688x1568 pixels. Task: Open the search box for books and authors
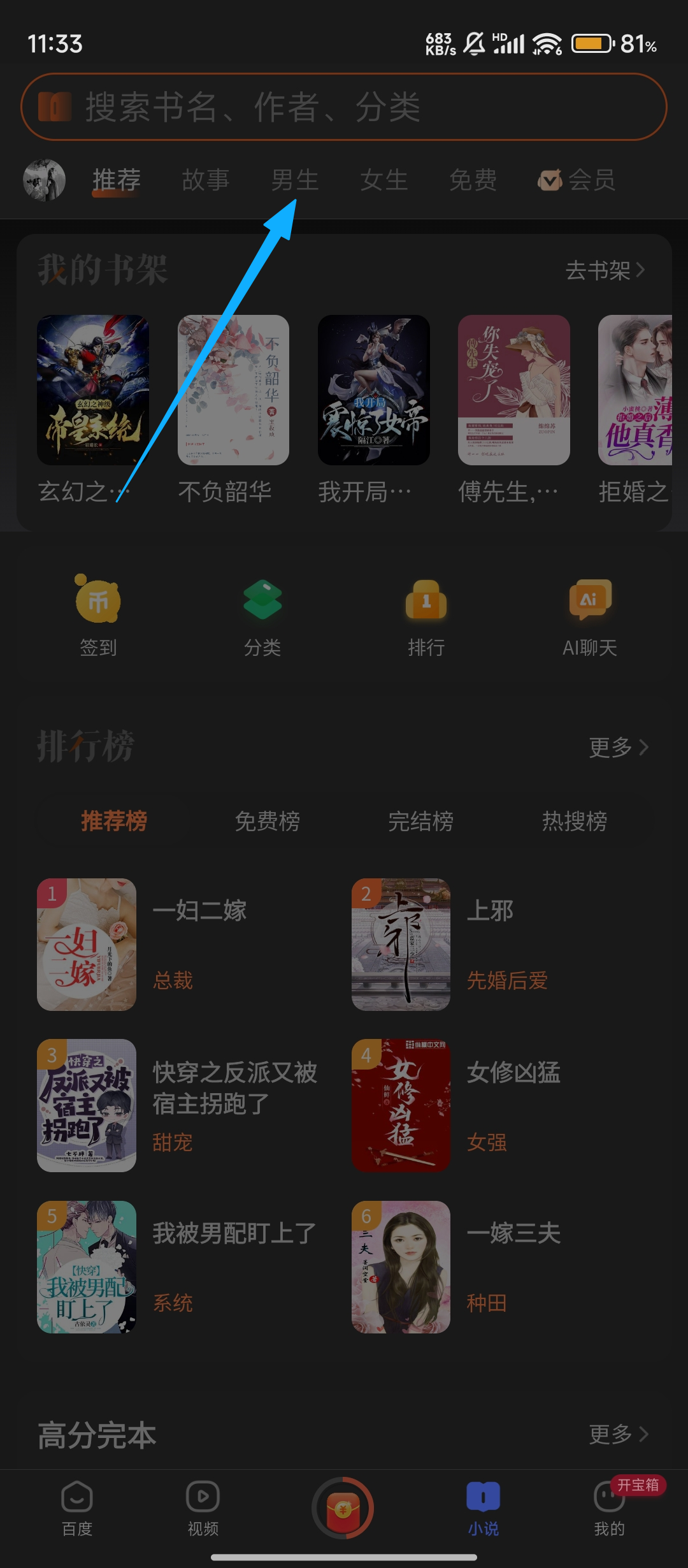pos(344,106)
